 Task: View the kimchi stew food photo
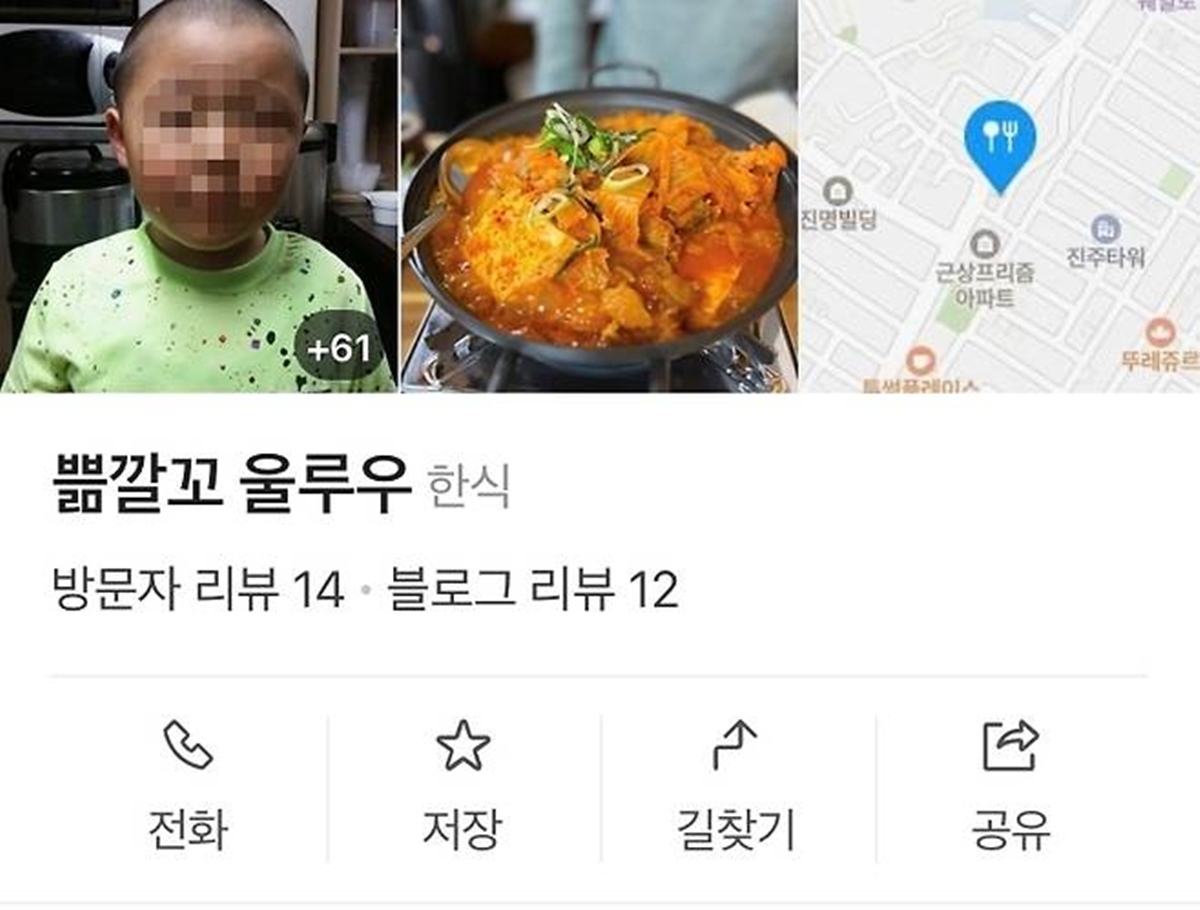coord(599,196)
